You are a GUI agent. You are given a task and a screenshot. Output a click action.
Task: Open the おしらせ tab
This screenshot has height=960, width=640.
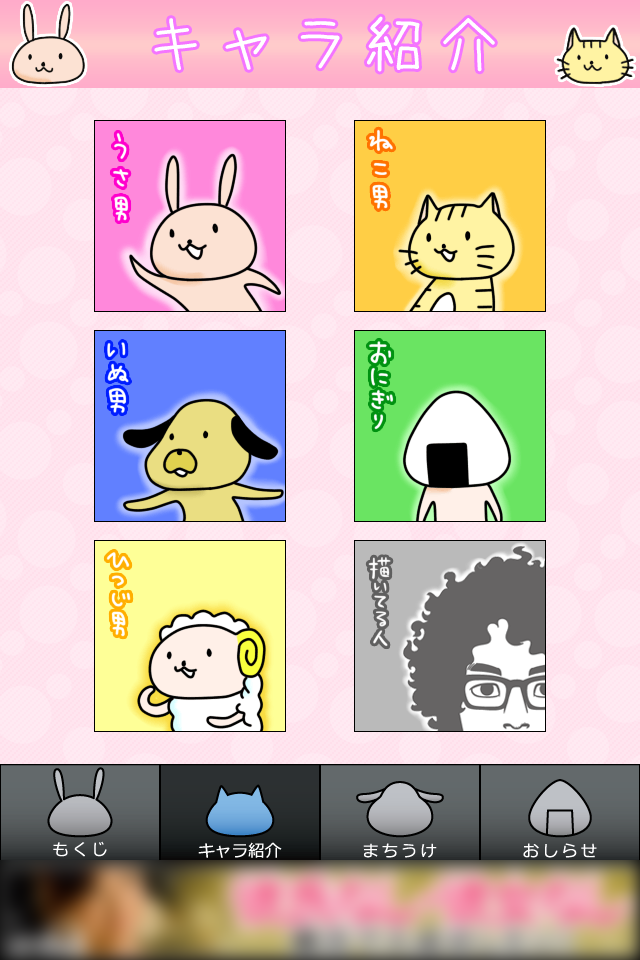[560, 812]
